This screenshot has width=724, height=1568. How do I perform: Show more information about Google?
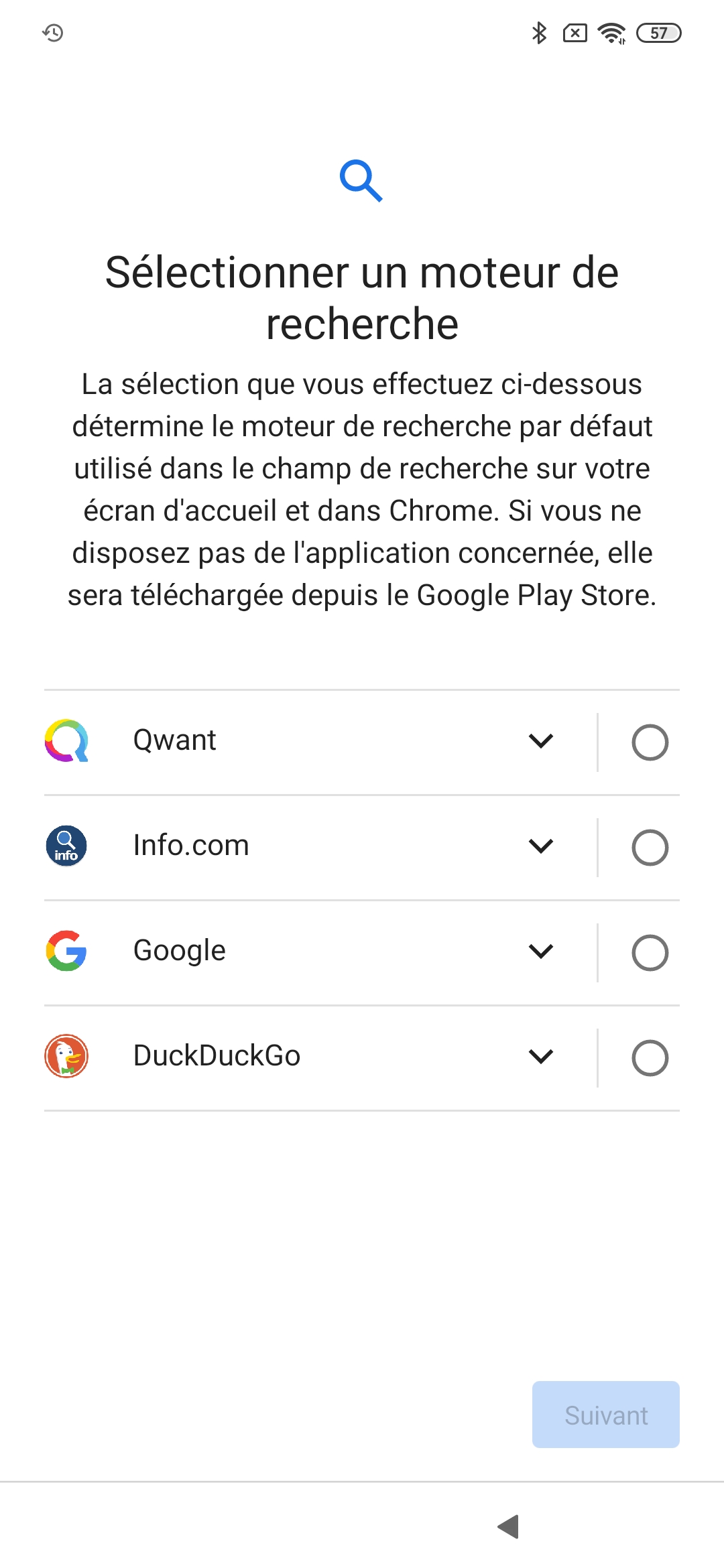(x=541, y=952)
